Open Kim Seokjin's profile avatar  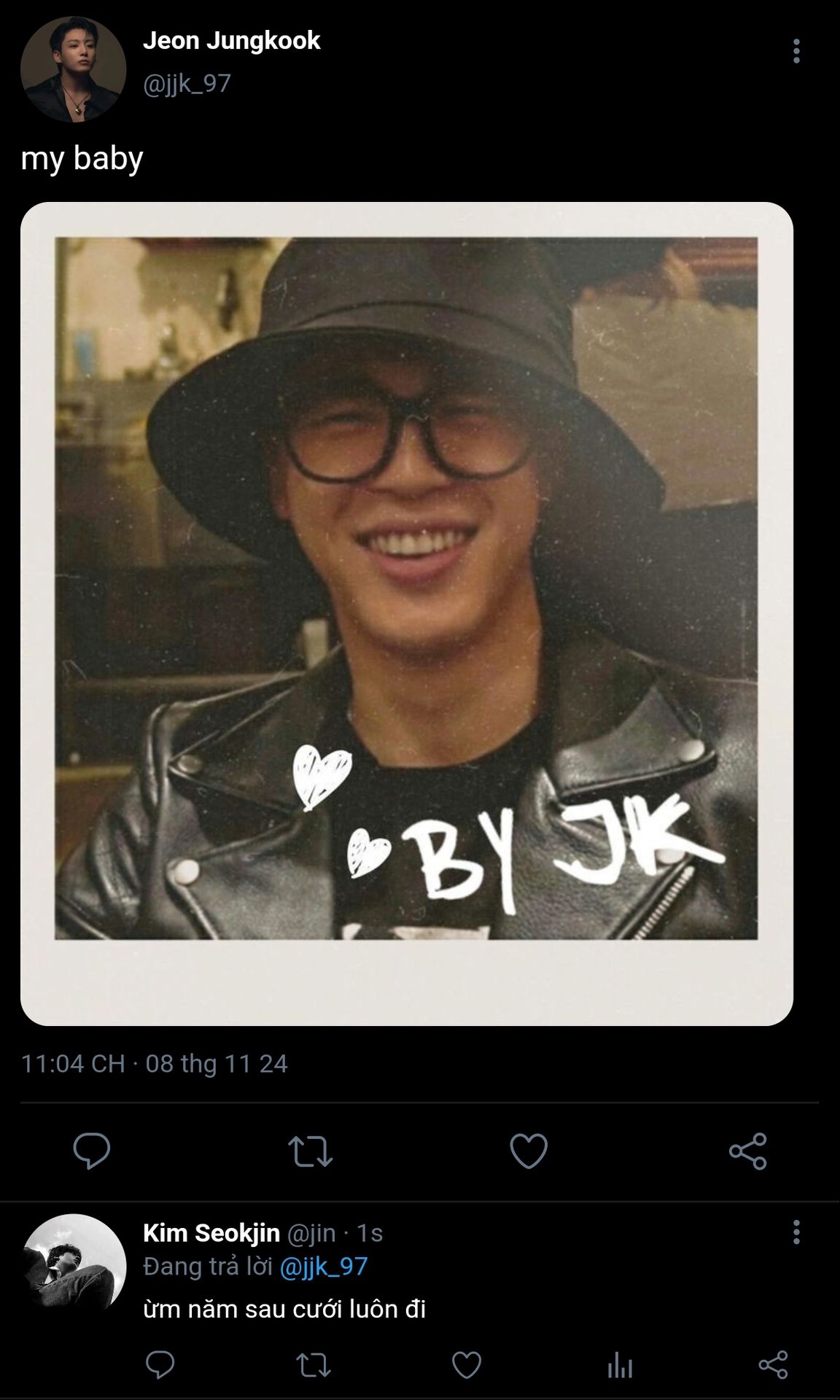[x=73, y=1266]
